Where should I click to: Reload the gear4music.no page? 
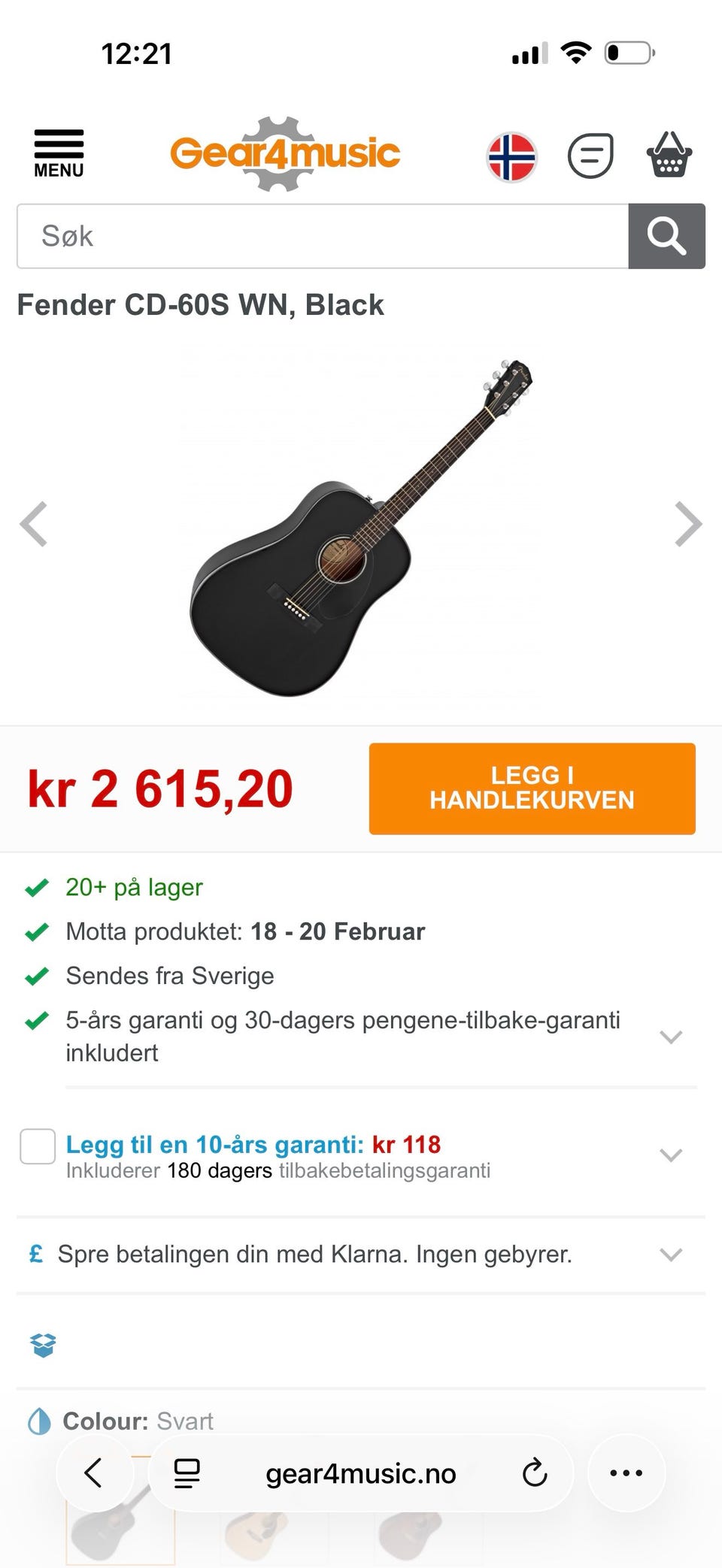[535, 1473]
